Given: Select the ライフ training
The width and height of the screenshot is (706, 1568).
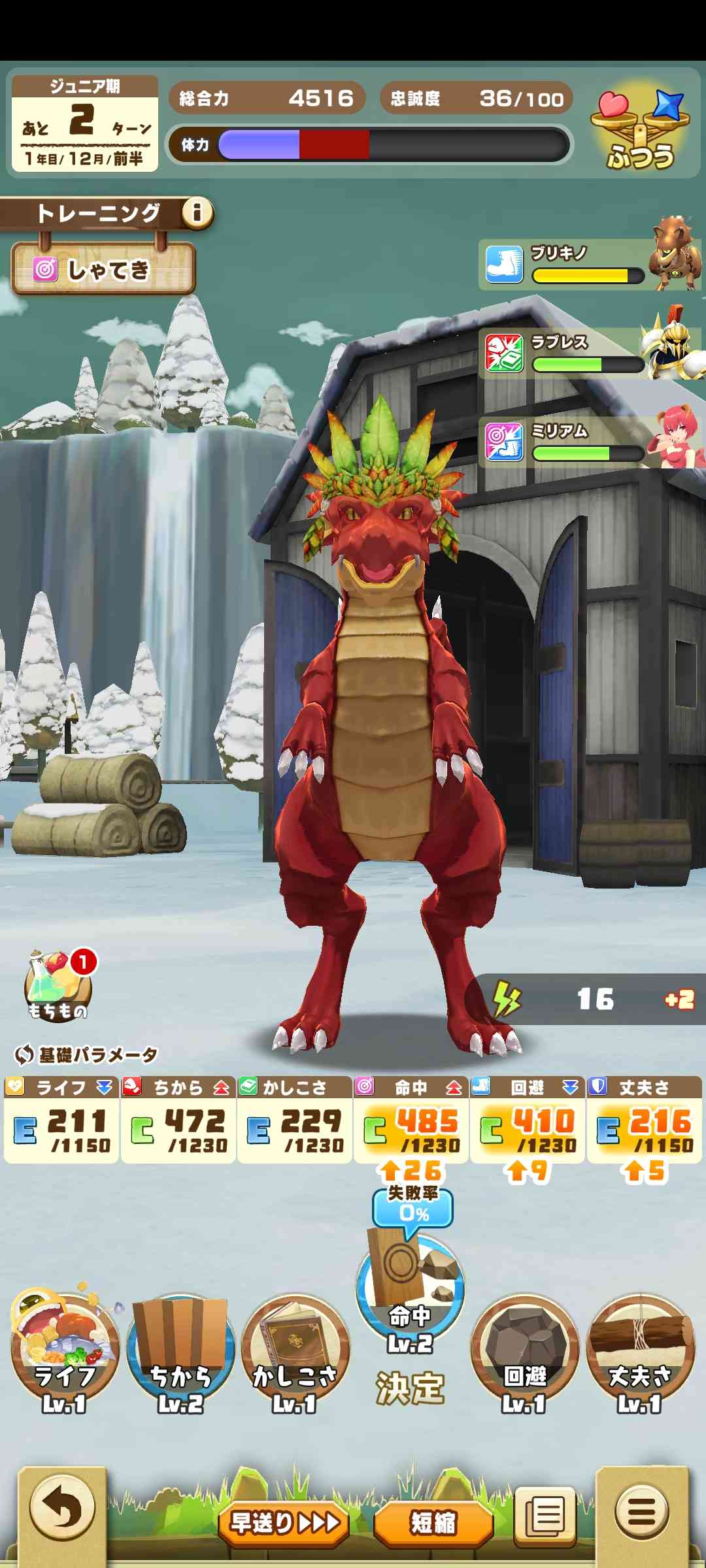Looking at the screenshot, I should point(64,1352).
